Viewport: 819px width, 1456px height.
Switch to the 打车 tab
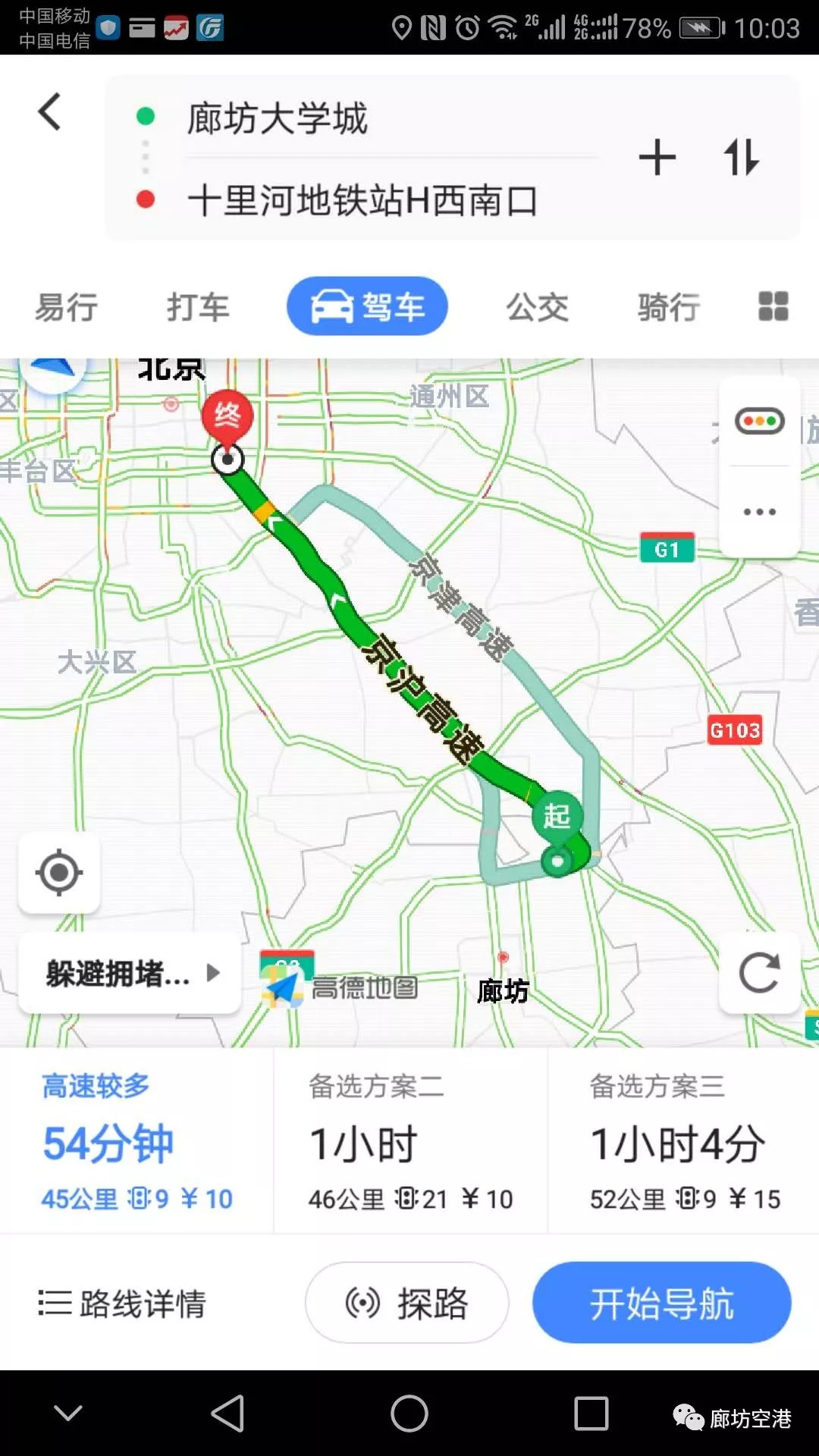(x=198, y=308)
